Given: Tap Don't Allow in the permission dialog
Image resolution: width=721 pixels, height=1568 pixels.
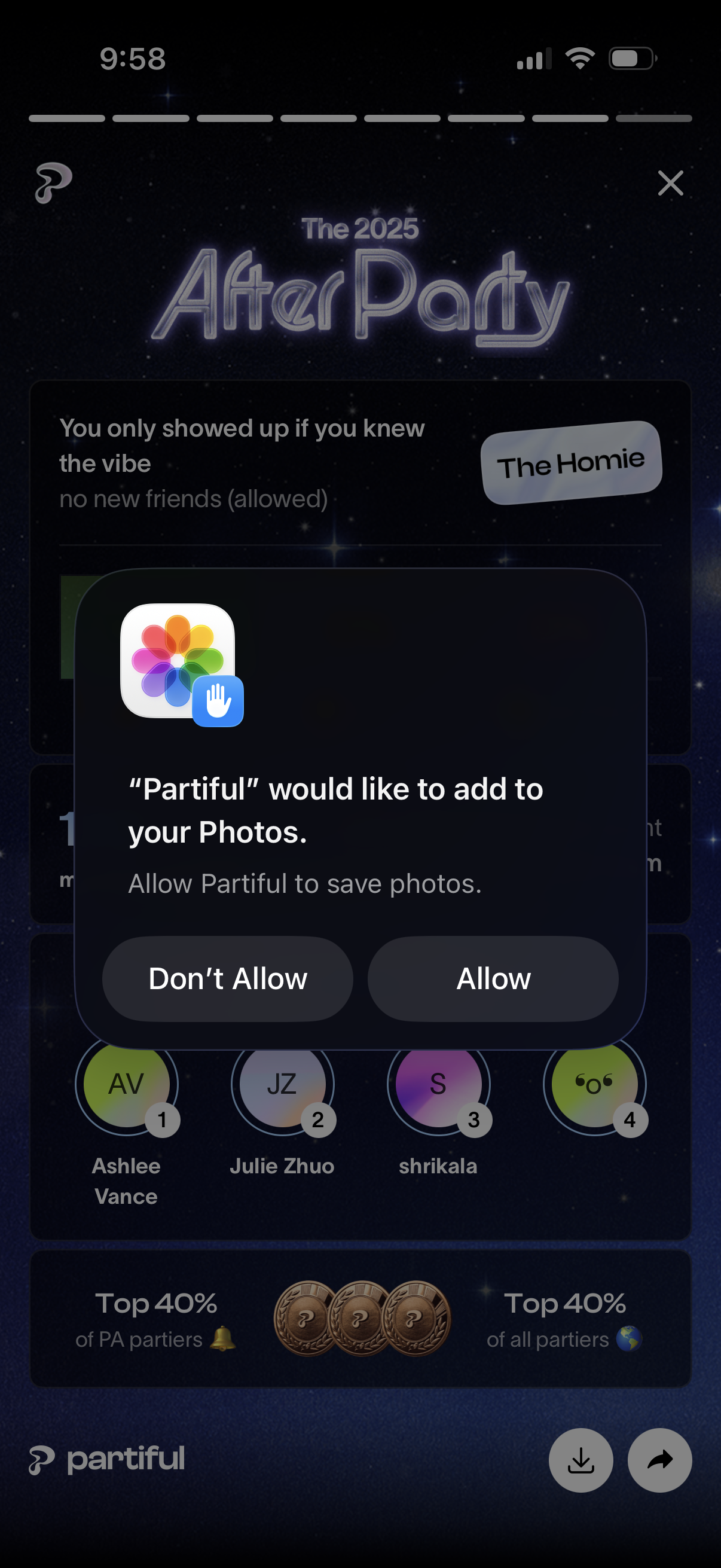Looking at the screenshot, I should point(228,978).
